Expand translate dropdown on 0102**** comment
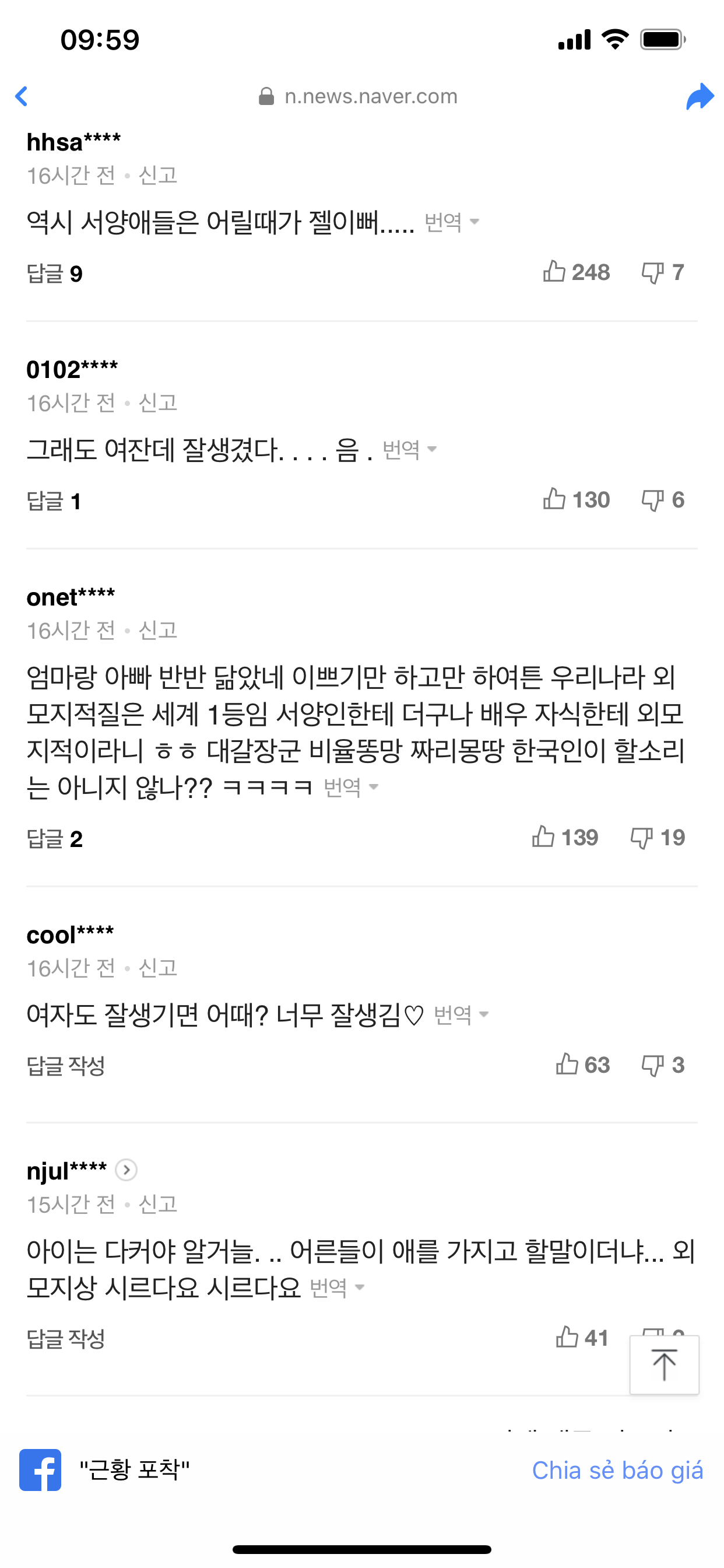 (x=409, y=449)
